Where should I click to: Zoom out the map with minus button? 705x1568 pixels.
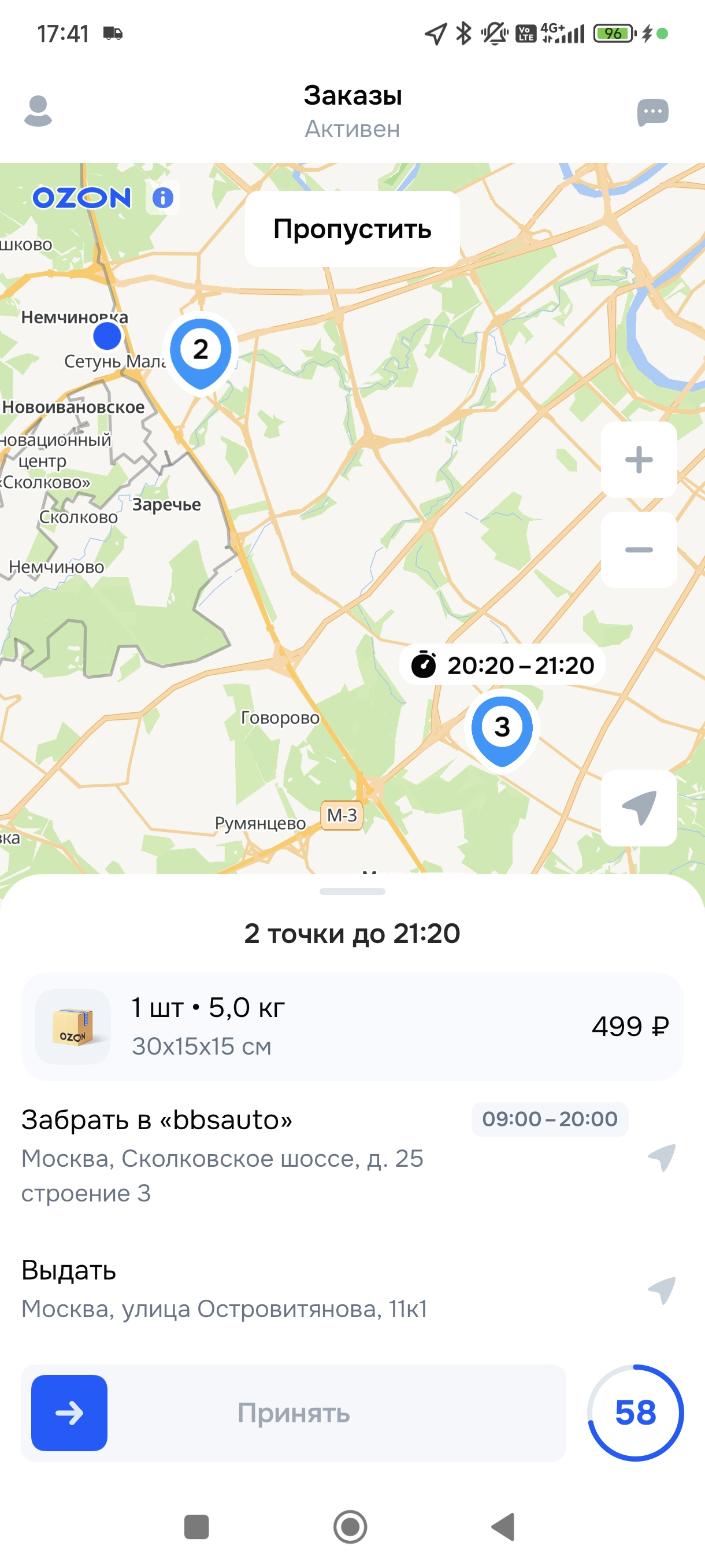639,550
